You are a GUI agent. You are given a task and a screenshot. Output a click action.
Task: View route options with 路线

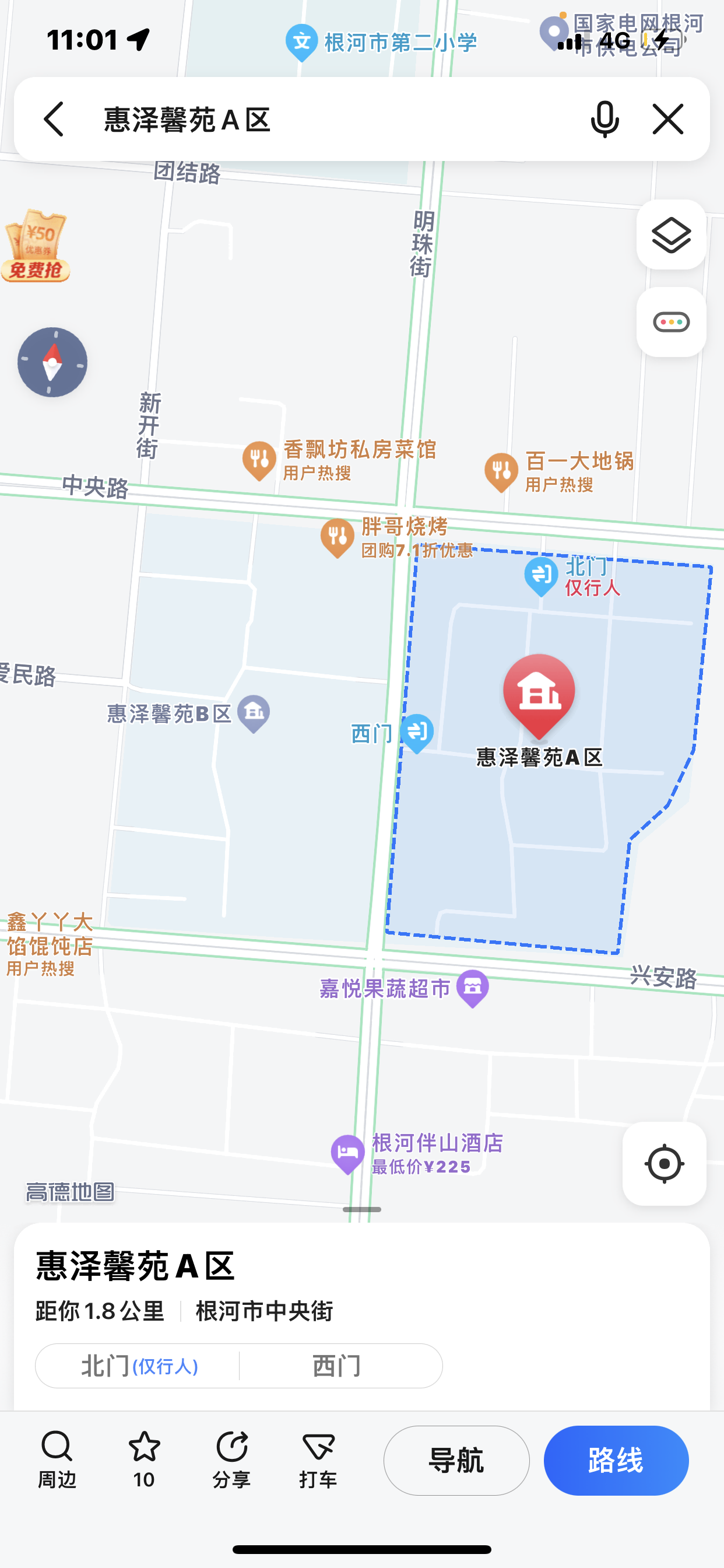point(616,1460)
